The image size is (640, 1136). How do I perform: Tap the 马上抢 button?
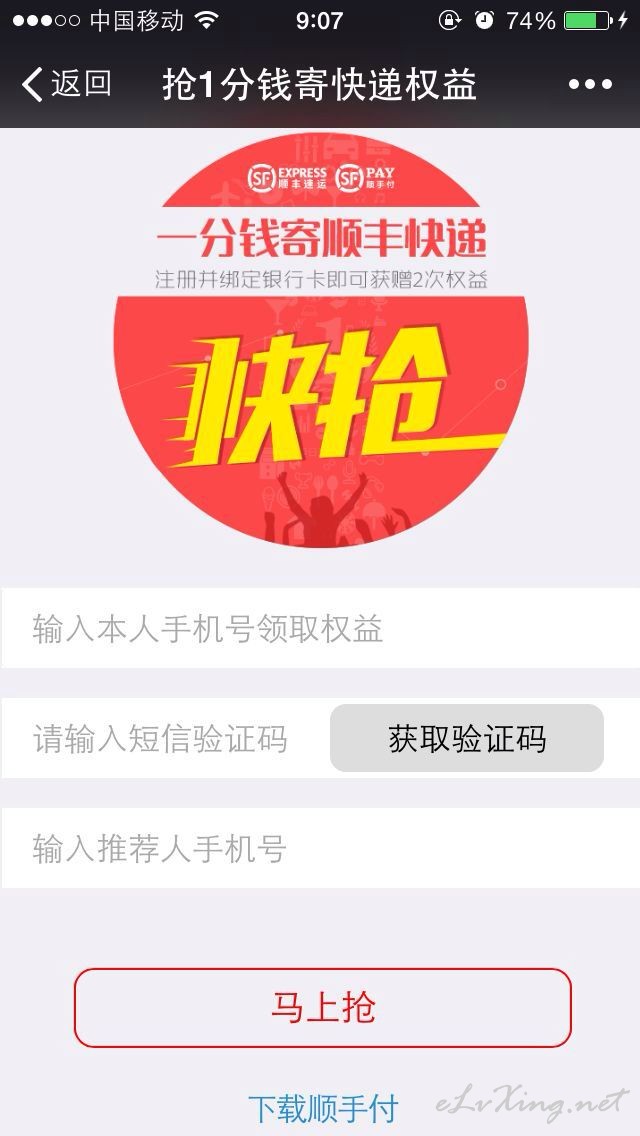tap(323, 1008)
